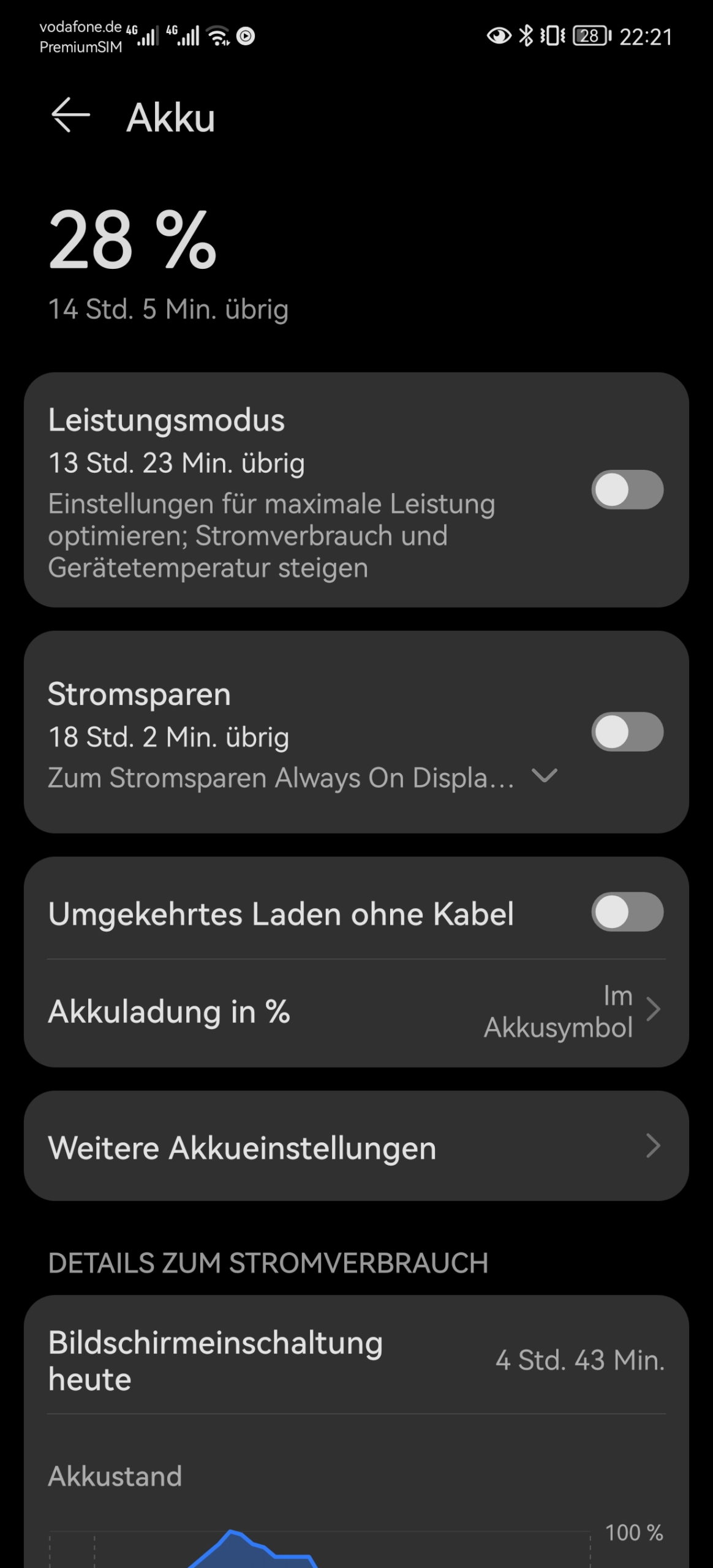Open Weitere Akkueinstellungen
Viewport: 713px width, 1568px height.
[x=356, y=1147]
